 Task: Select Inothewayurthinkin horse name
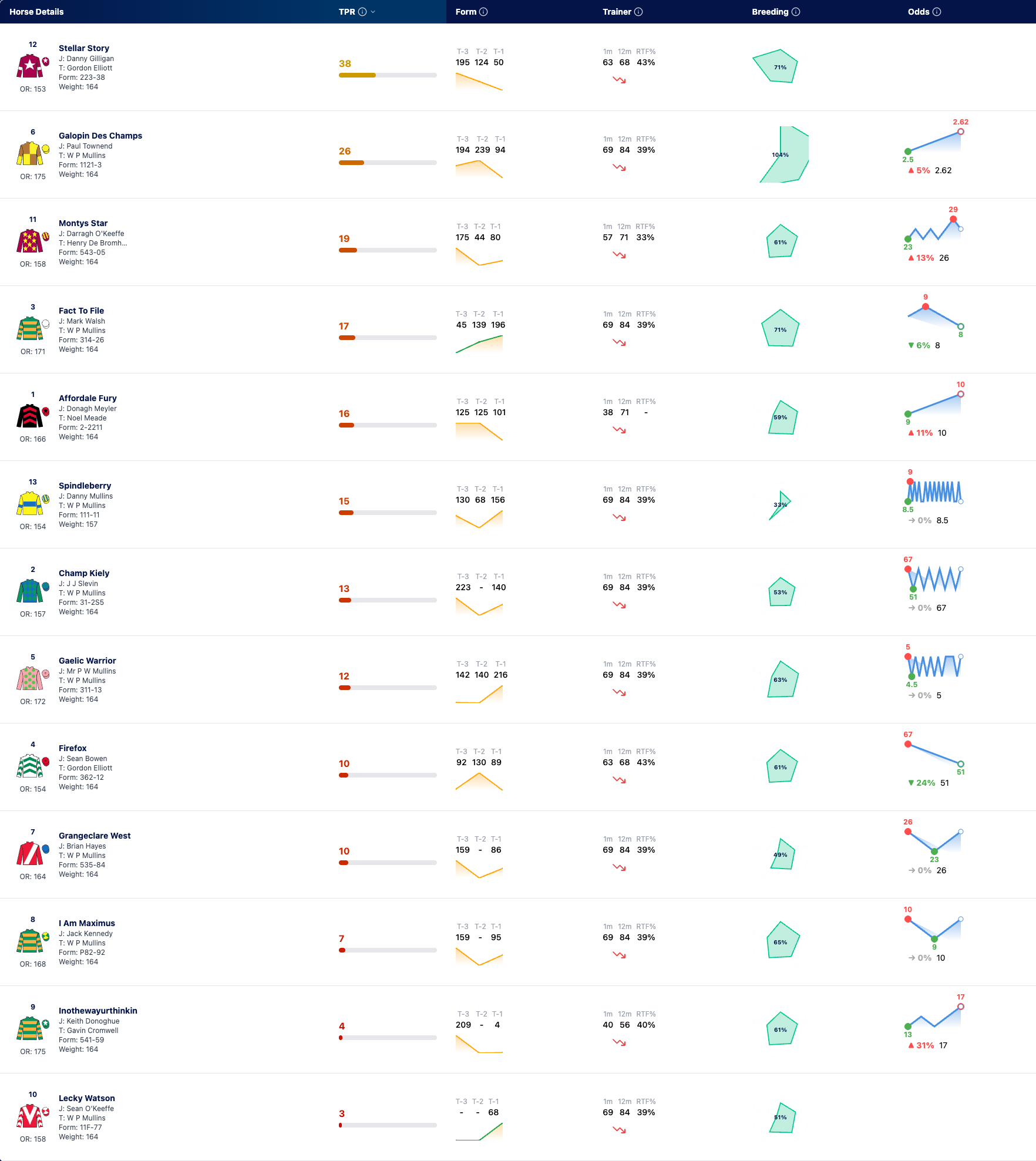coord(98,1011)
